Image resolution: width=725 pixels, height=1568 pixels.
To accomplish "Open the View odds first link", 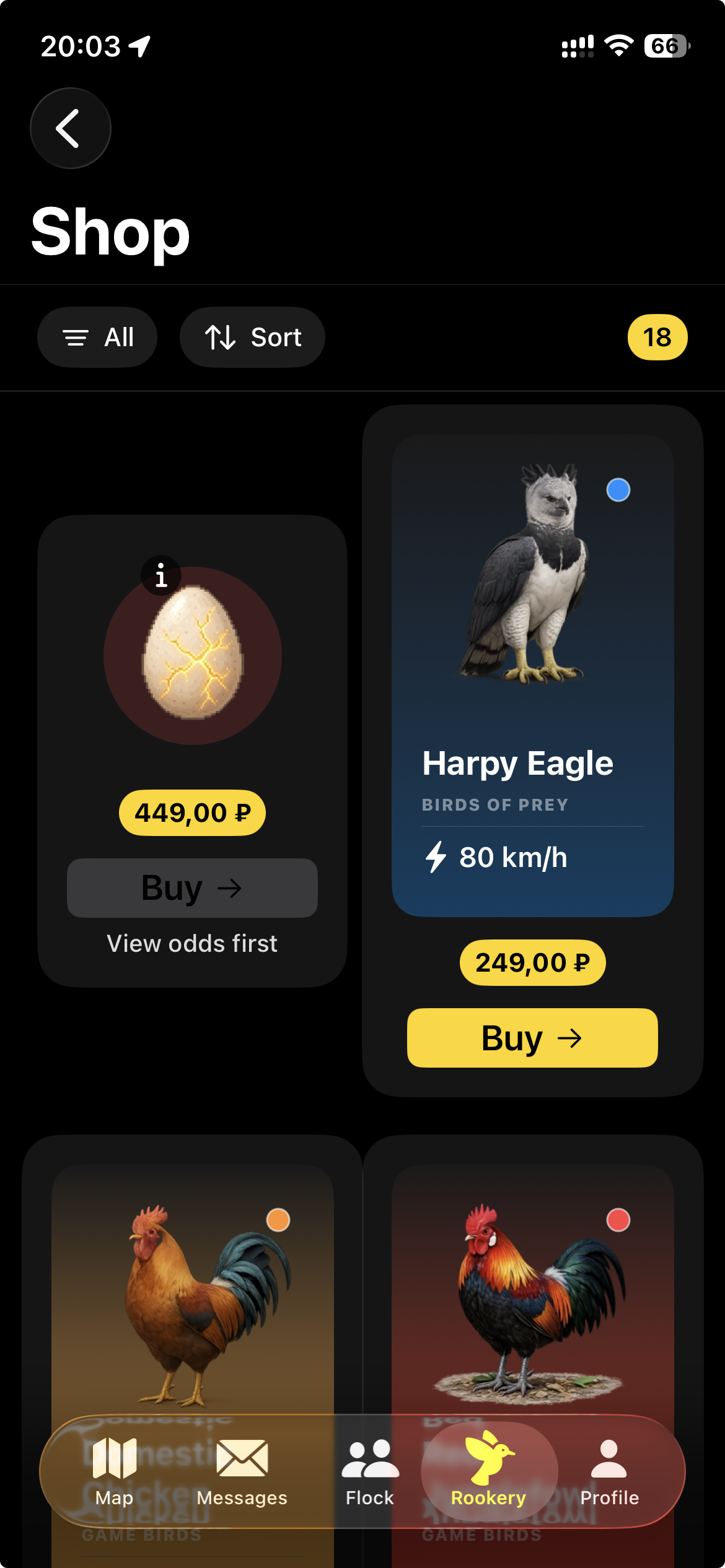I will [192, 944].
